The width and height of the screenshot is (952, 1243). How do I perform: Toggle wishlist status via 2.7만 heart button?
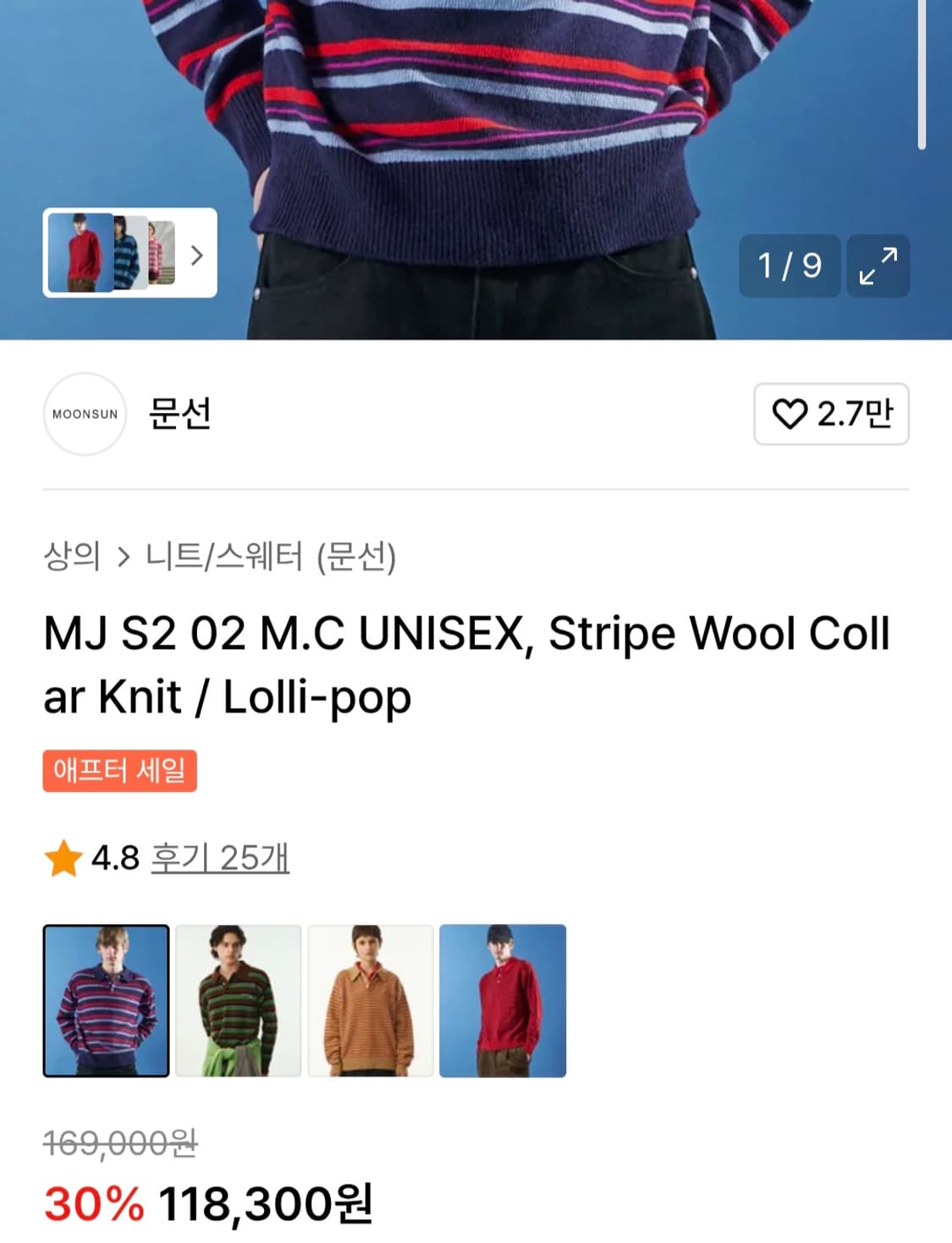832,415
